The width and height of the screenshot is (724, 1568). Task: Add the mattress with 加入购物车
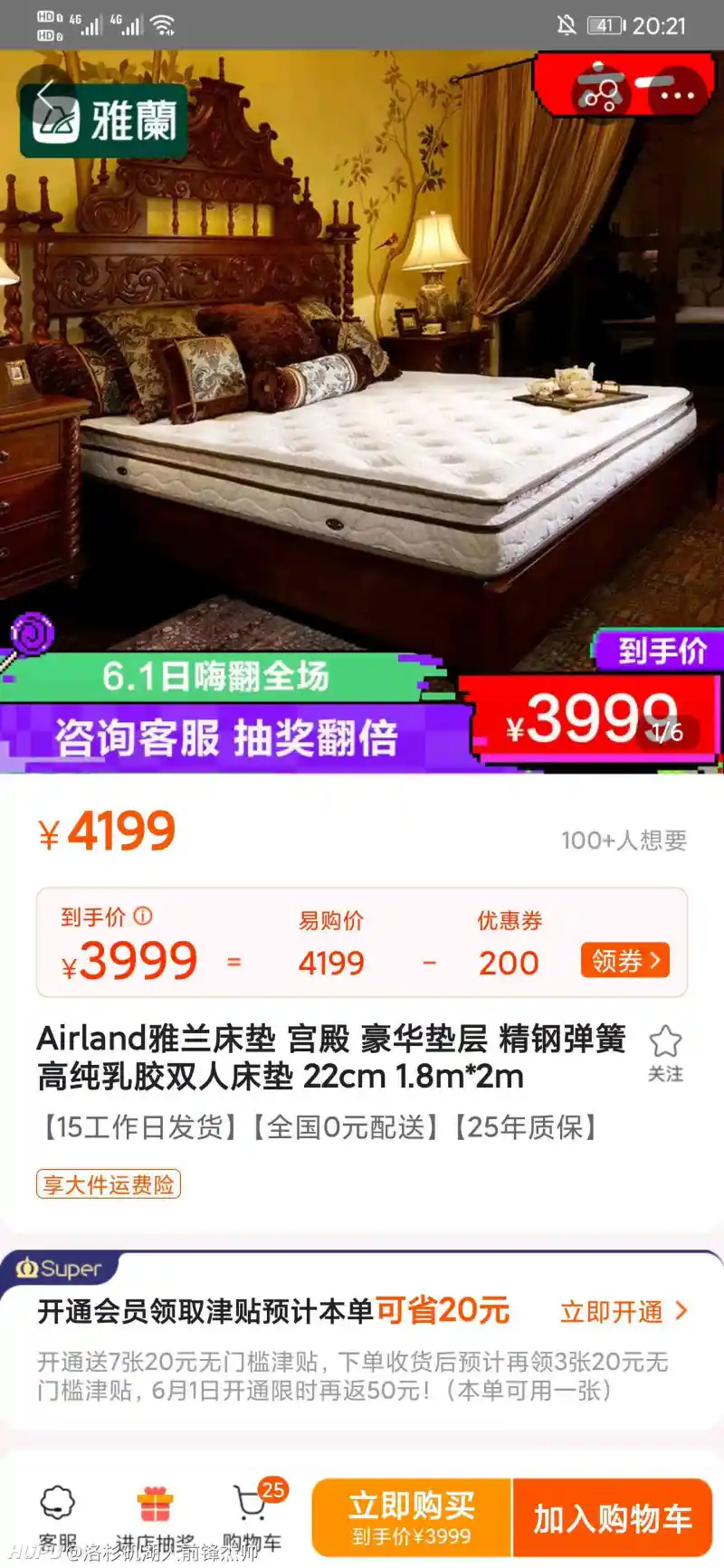click(613, 1517)
